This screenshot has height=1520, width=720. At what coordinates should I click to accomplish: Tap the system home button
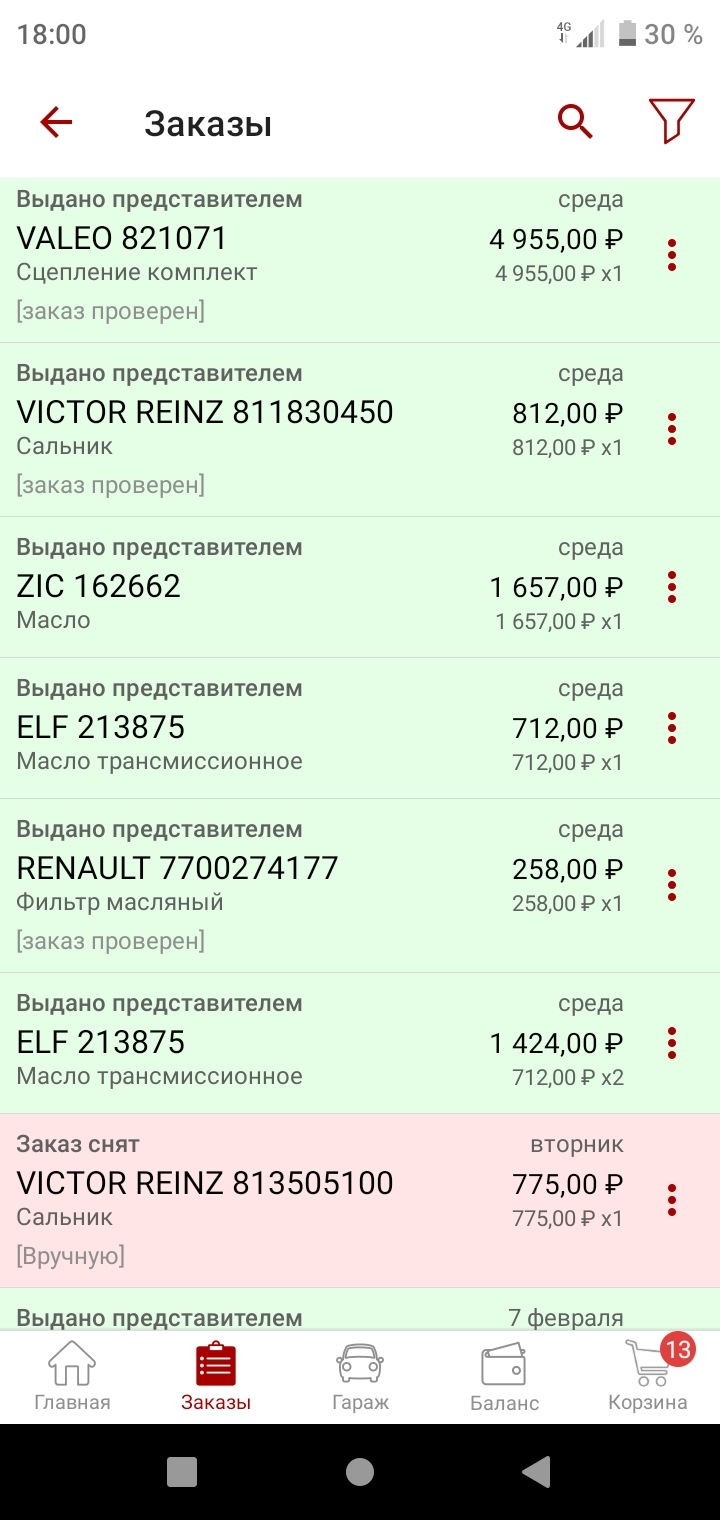(x=360, y=1471)
